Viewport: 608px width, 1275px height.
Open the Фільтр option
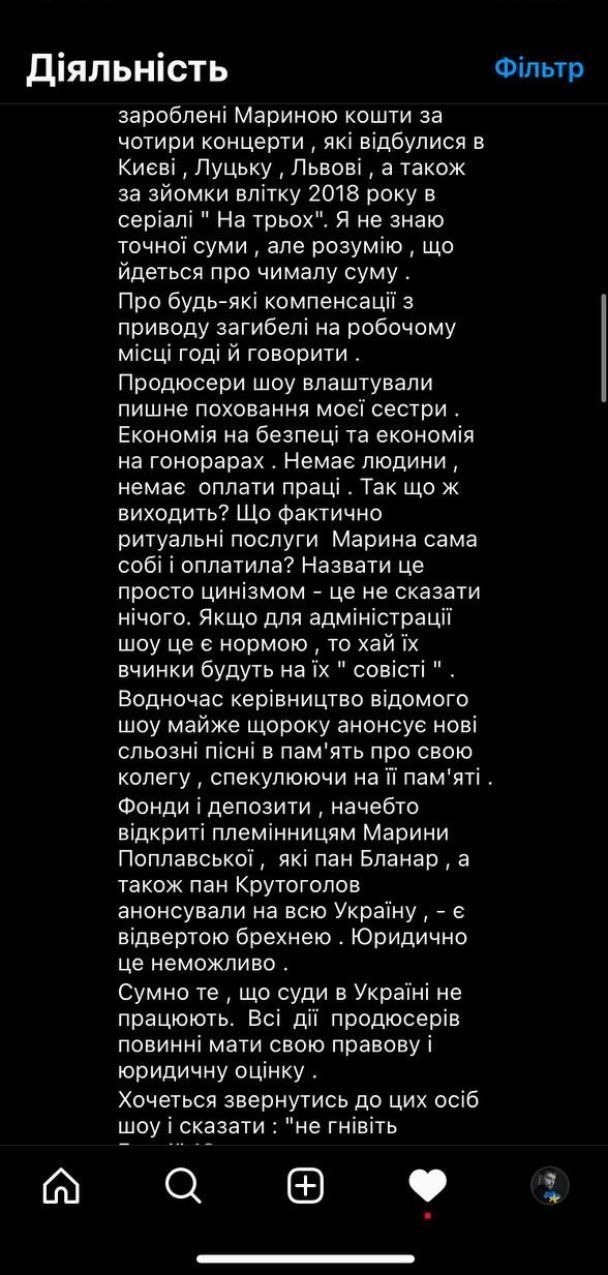tap(538, 68)
